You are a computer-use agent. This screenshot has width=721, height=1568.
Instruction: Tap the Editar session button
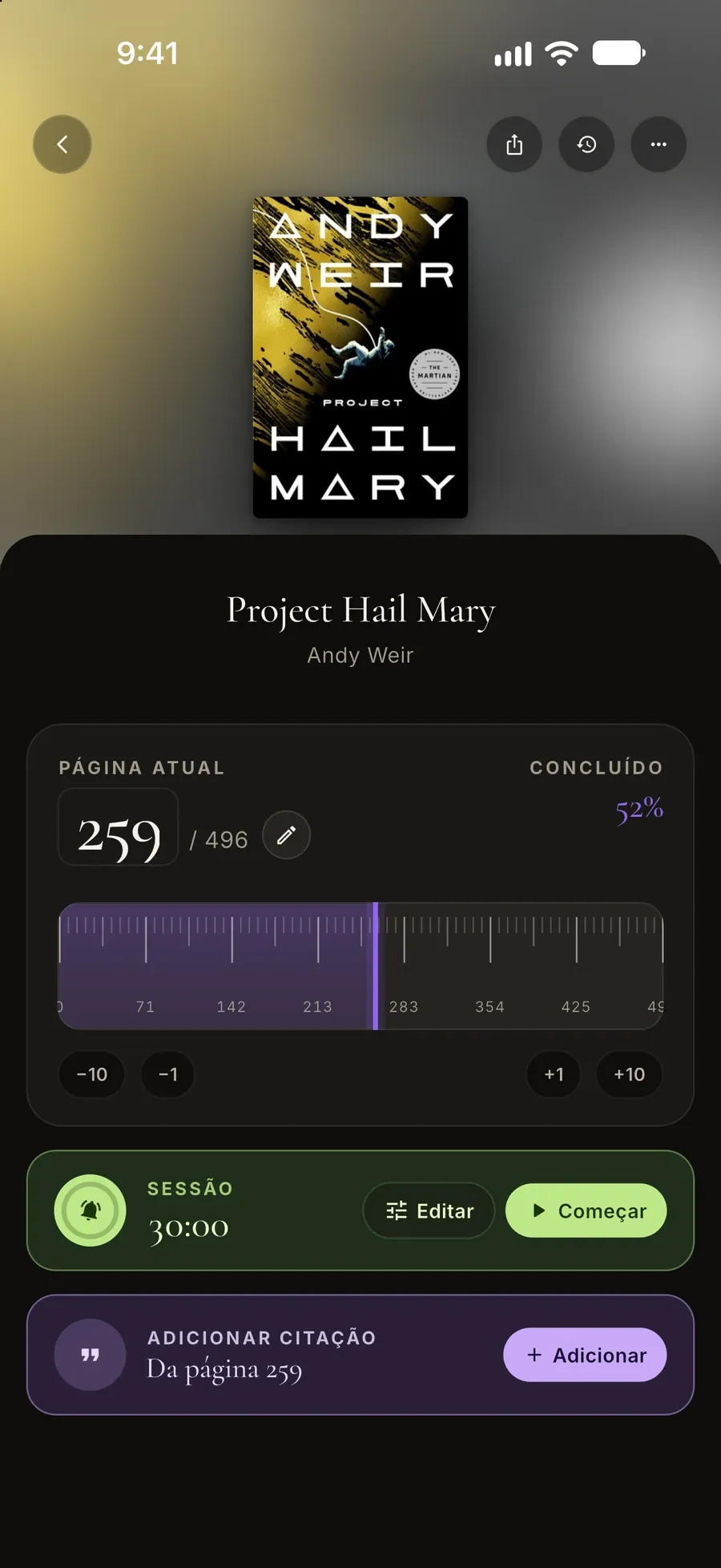coord(429,1210)
